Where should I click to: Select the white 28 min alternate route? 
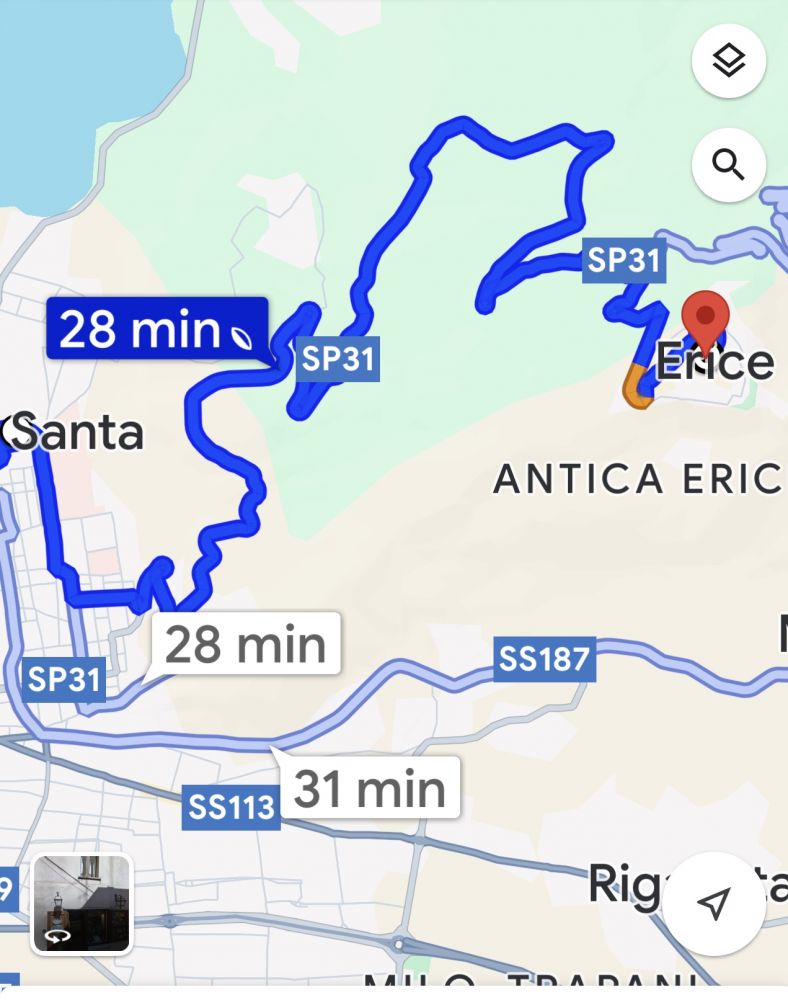[x=246, y=645]
